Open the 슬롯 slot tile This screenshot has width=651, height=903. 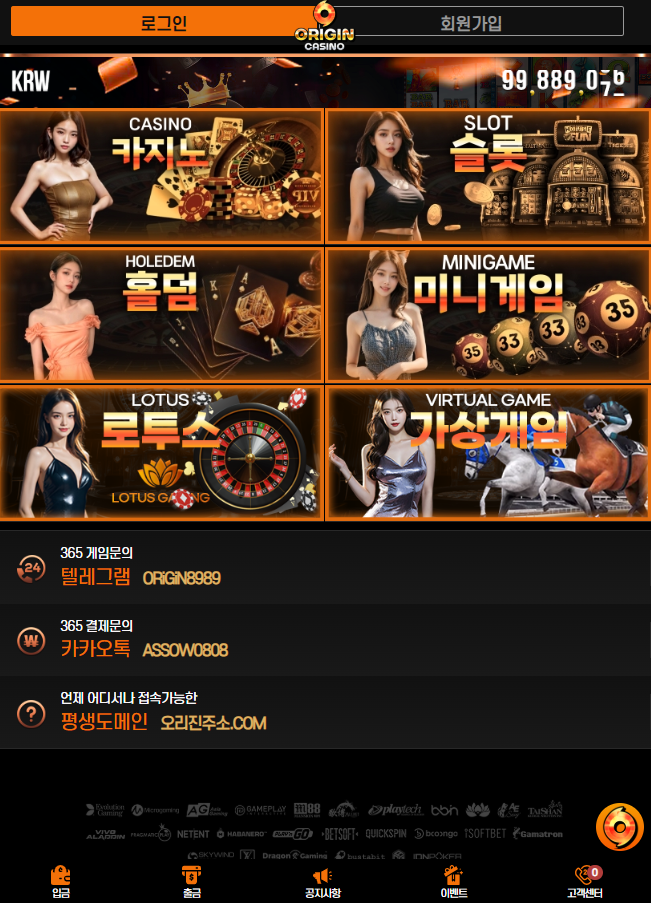tap(488, 176)
